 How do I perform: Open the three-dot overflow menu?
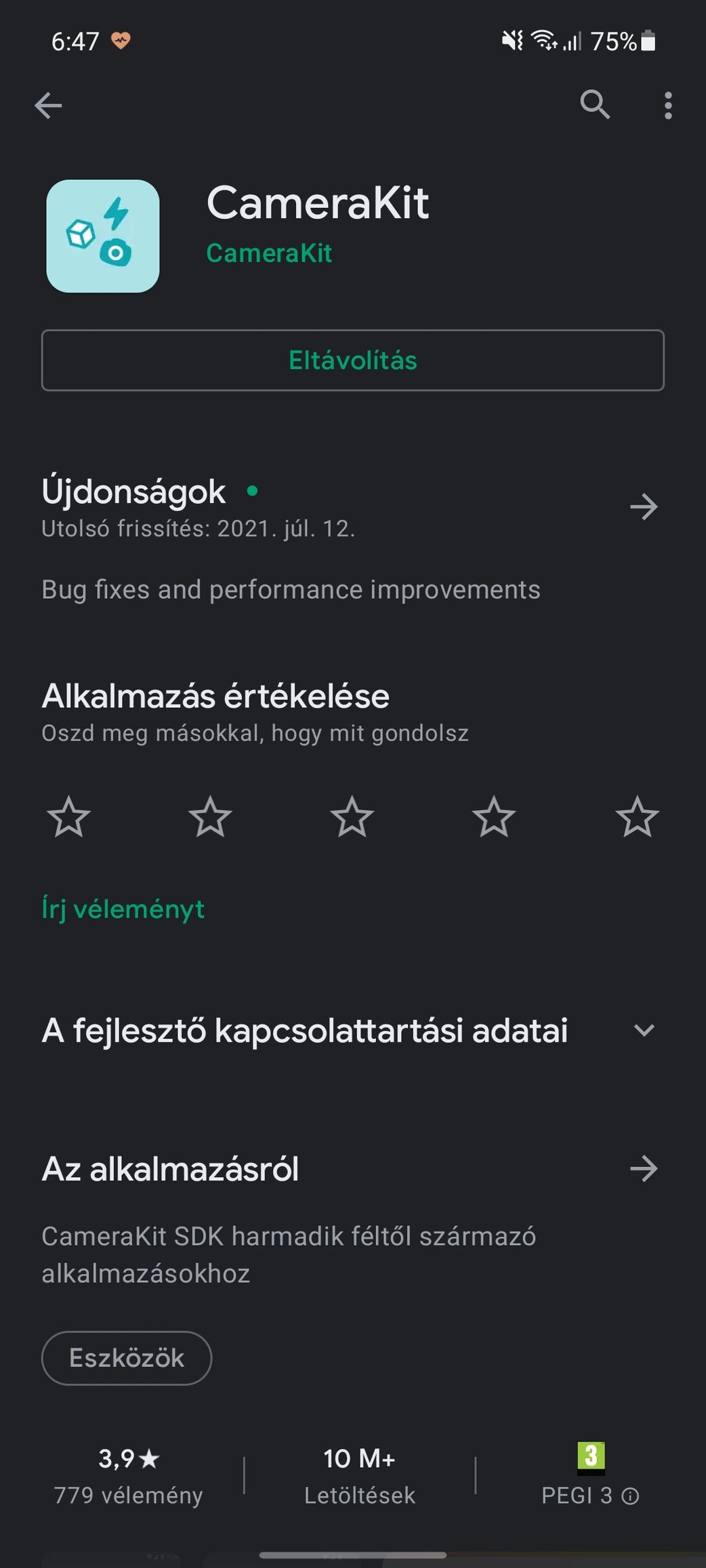point(668,106)
